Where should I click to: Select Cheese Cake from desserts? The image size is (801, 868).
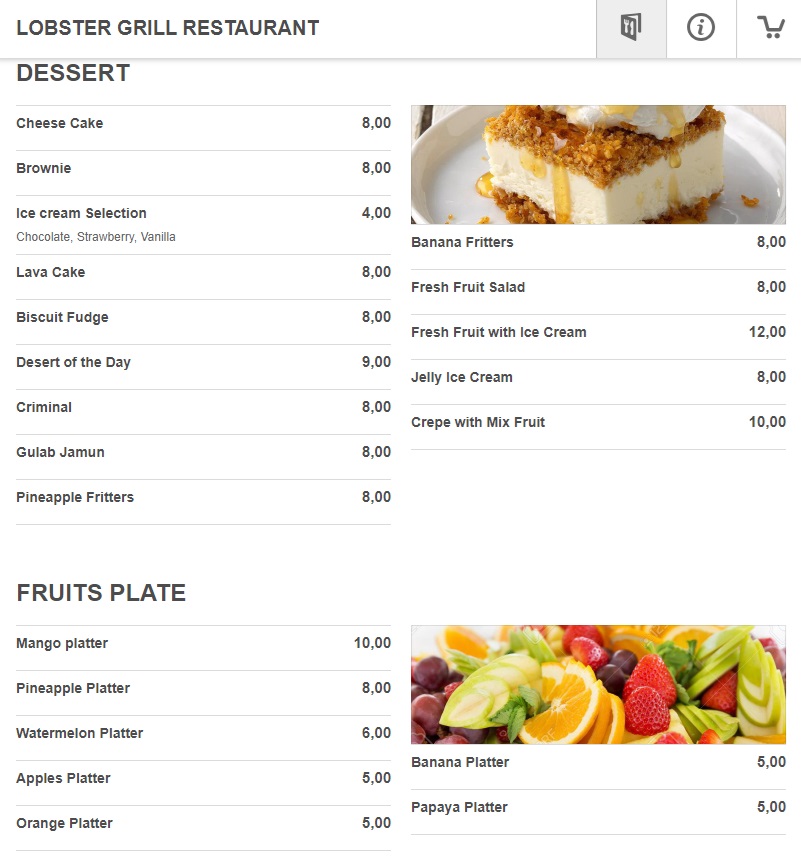pyautogui.click(x=60, y=123)
